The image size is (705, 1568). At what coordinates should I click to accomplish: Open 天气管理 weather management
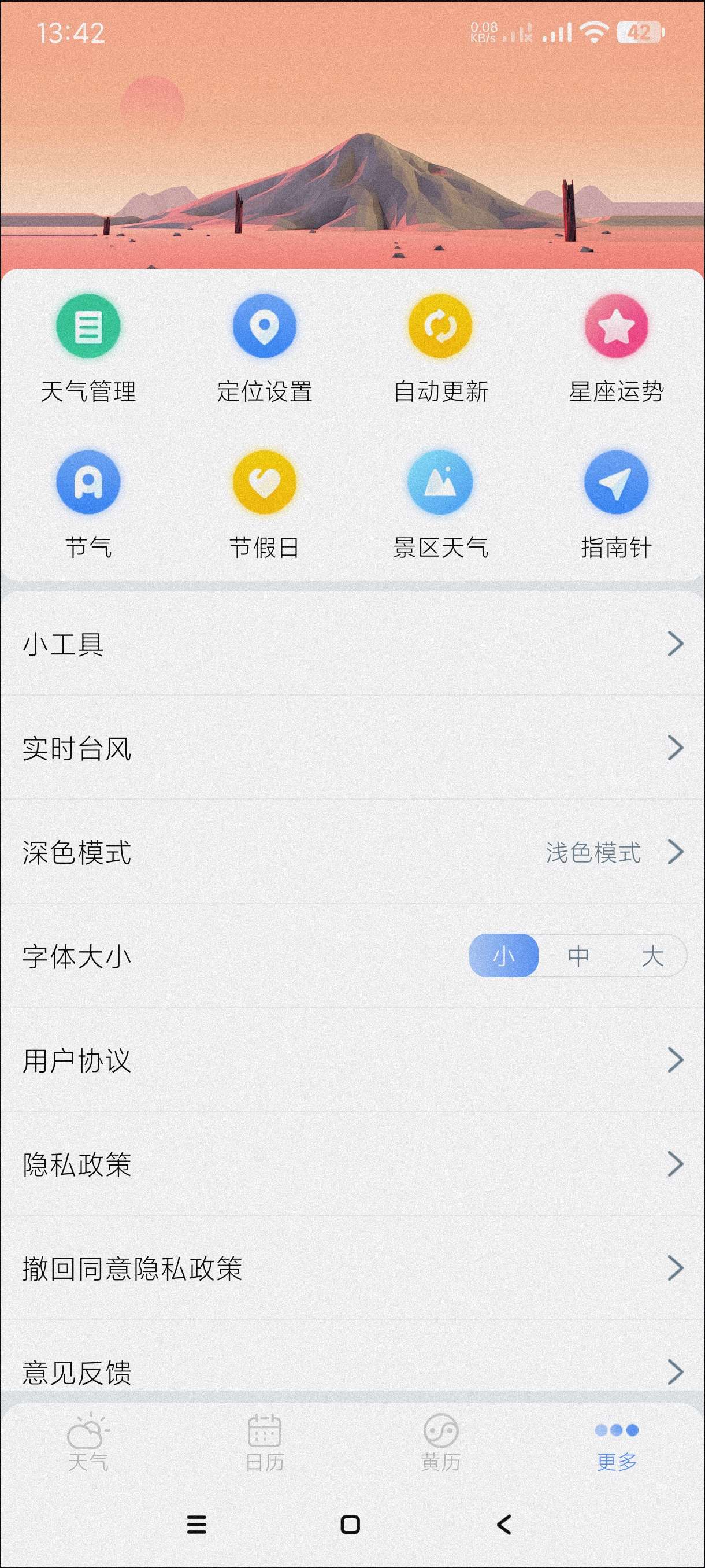pos(88,347)
